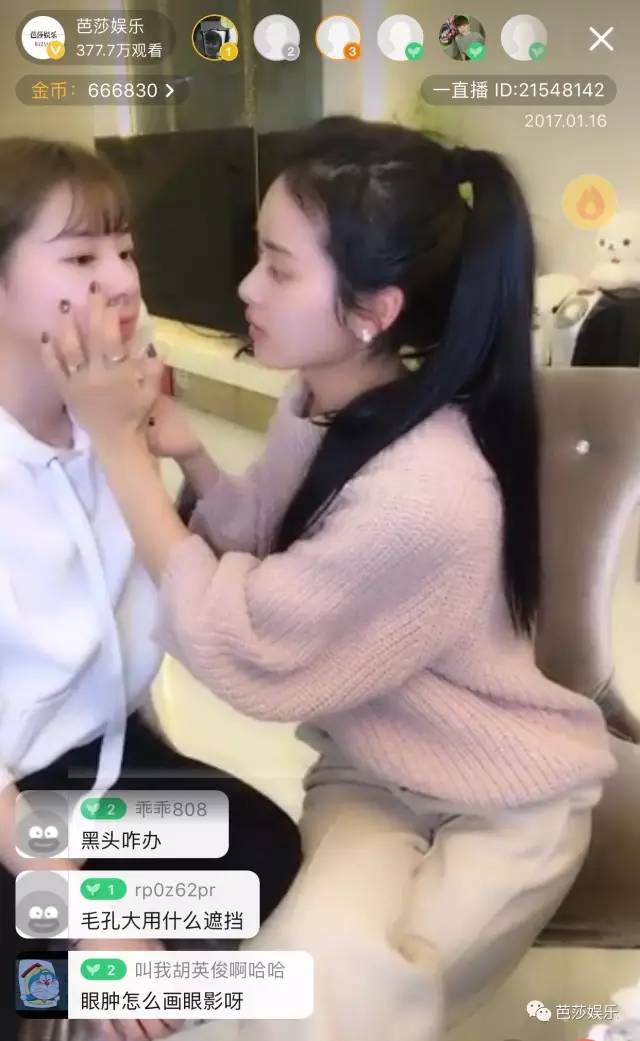Open comment from 叫我胡英俊啊哈哈

pyautogui.click(x=164, y=985)
